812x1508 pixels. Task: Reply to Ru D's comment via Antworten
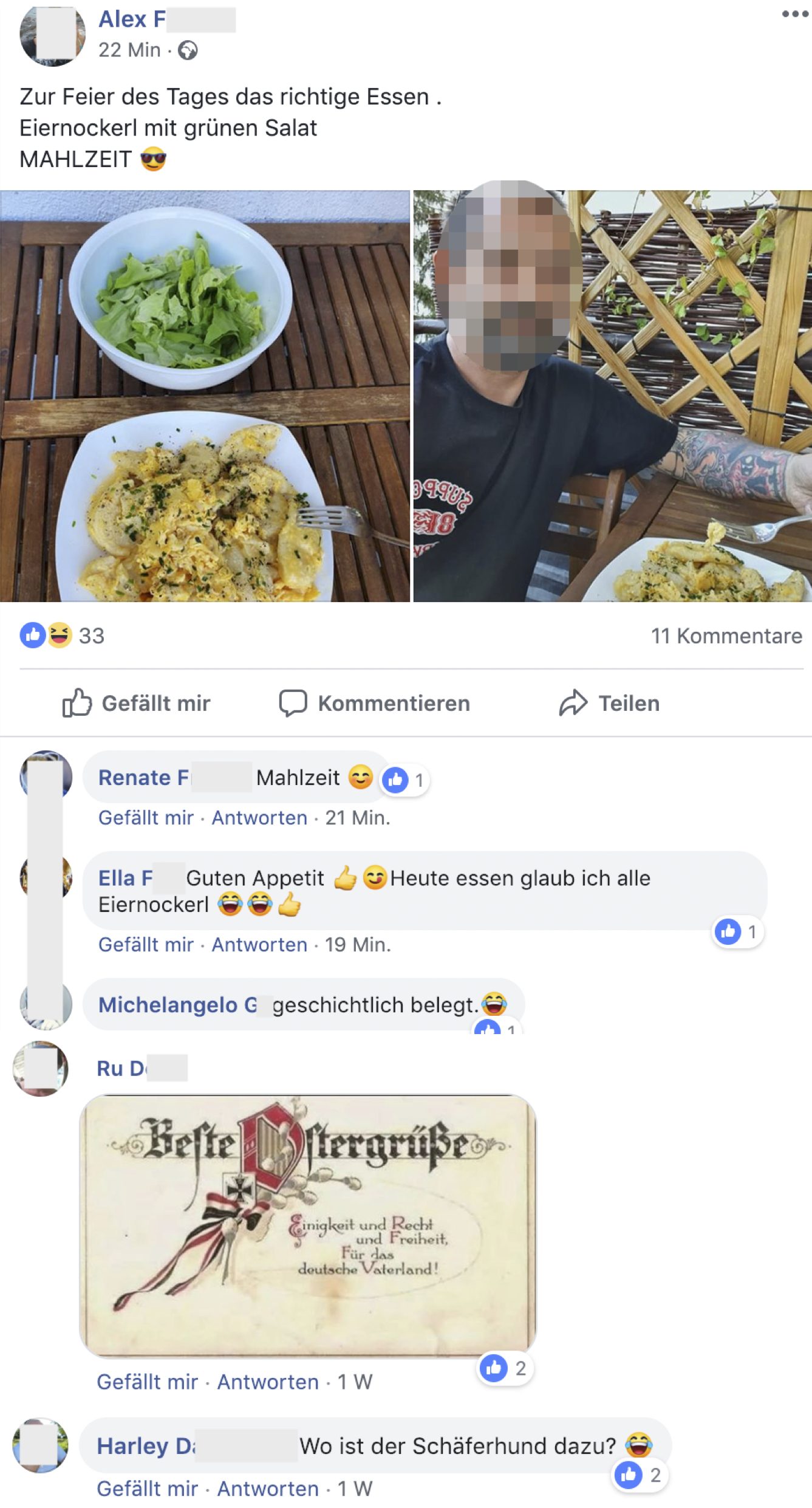(x=268, y=1382)
